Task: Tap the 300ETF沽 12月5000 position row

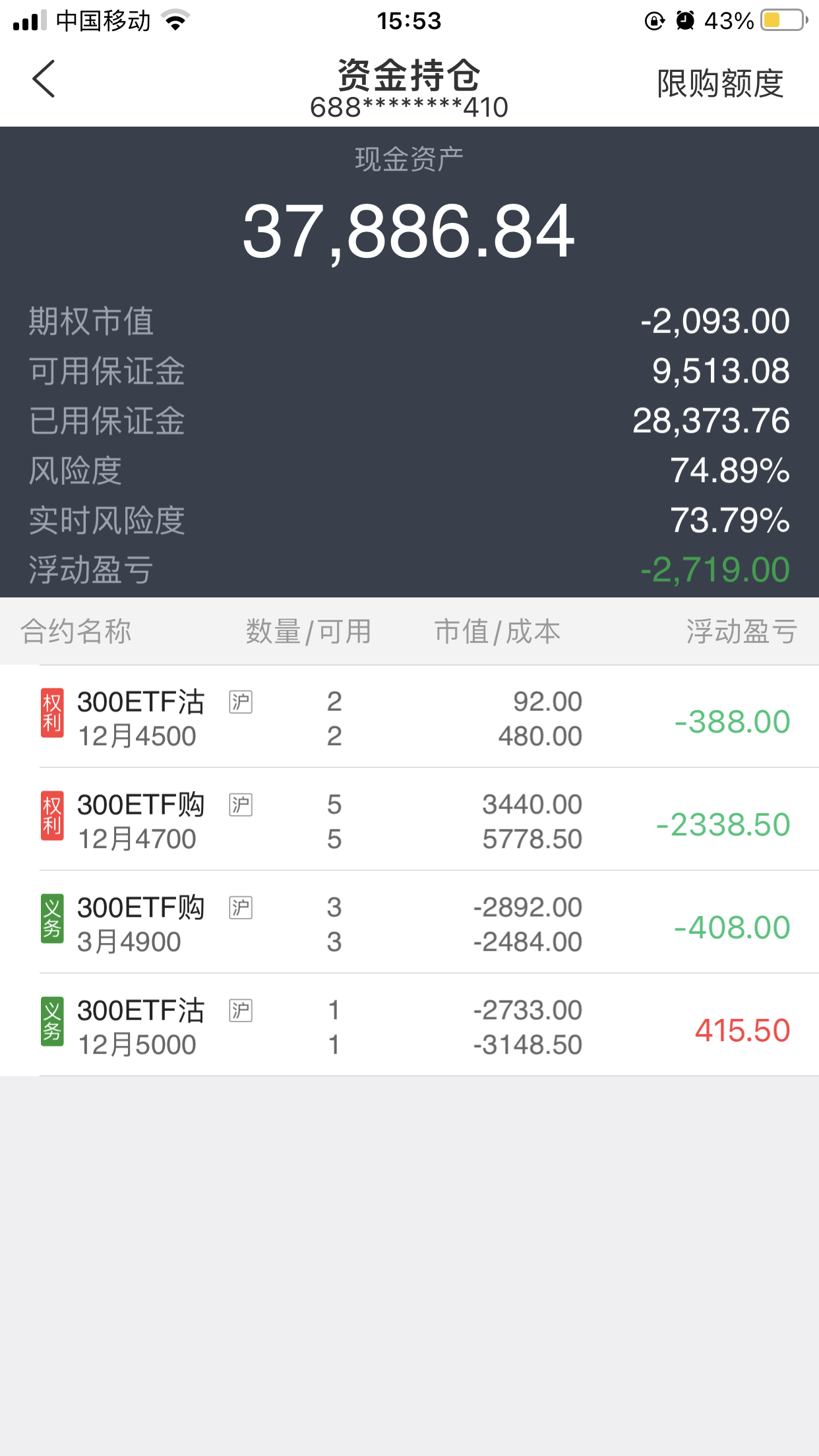Action: click(x=409, y=1026)
